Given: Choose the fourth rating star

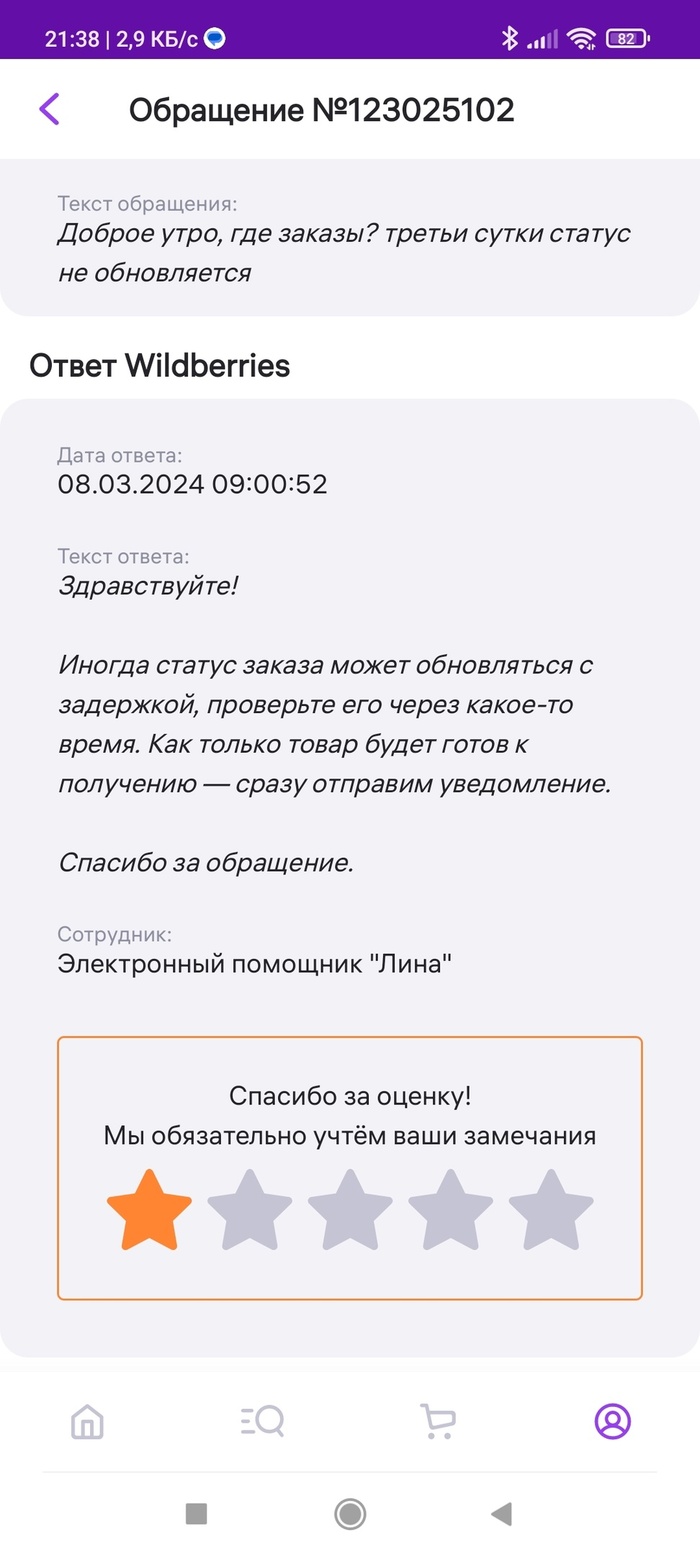Looking at the screenshot, I should coord(450,1211).
